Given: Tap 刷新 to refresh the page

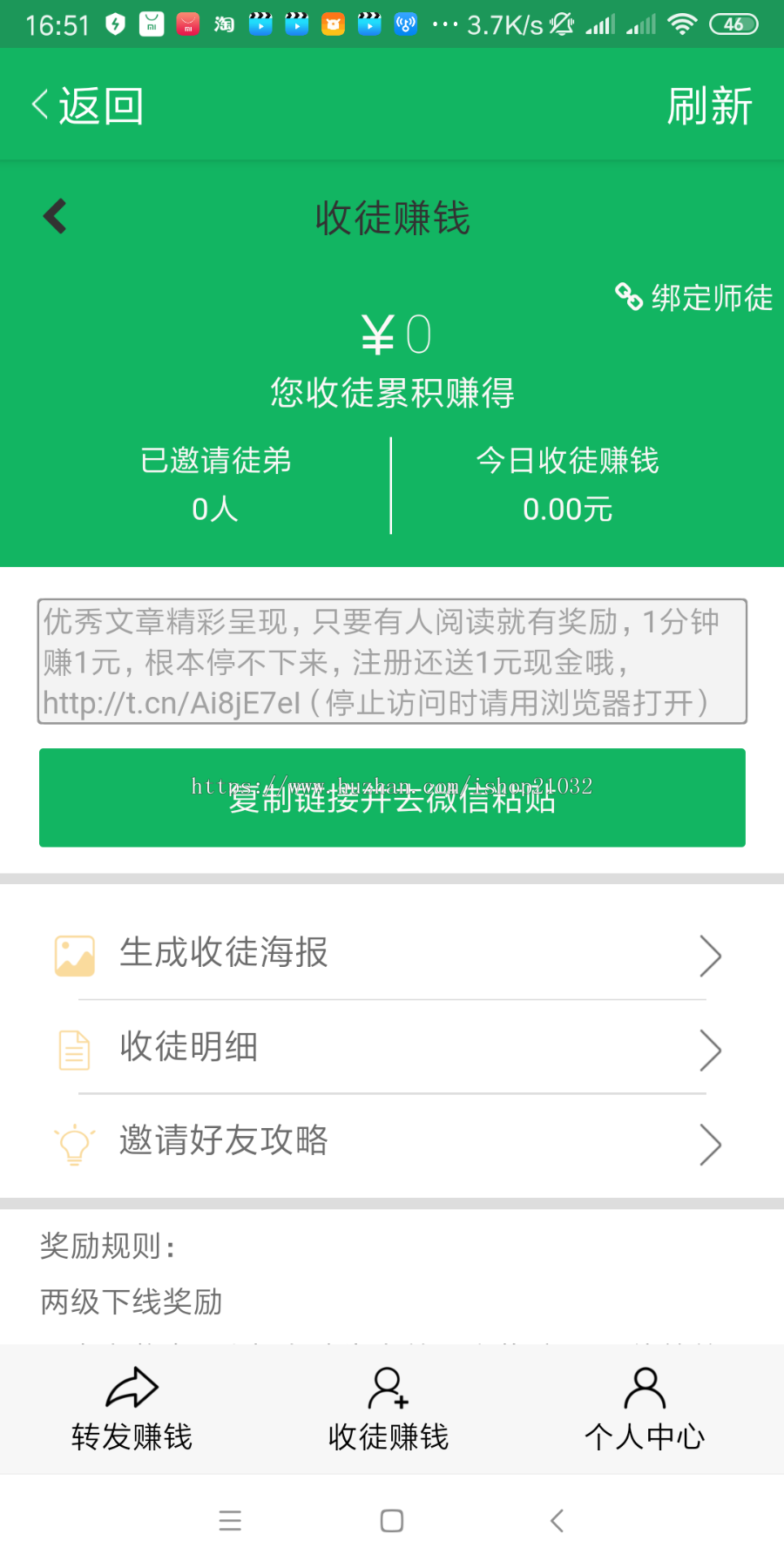Looking at the screenshot, I should coord(710,104).
